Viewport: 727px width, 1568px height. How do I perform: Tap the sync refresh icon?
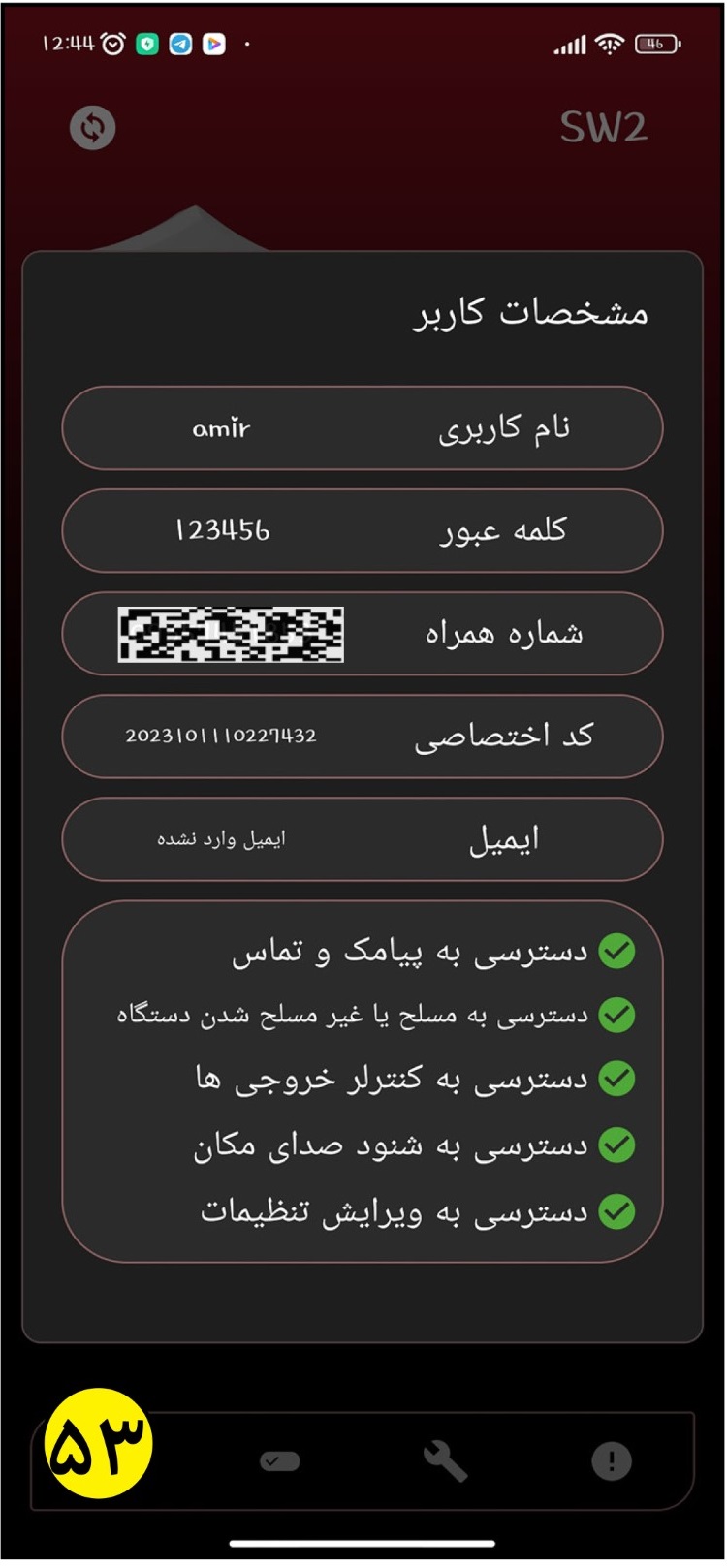point(93,128)
